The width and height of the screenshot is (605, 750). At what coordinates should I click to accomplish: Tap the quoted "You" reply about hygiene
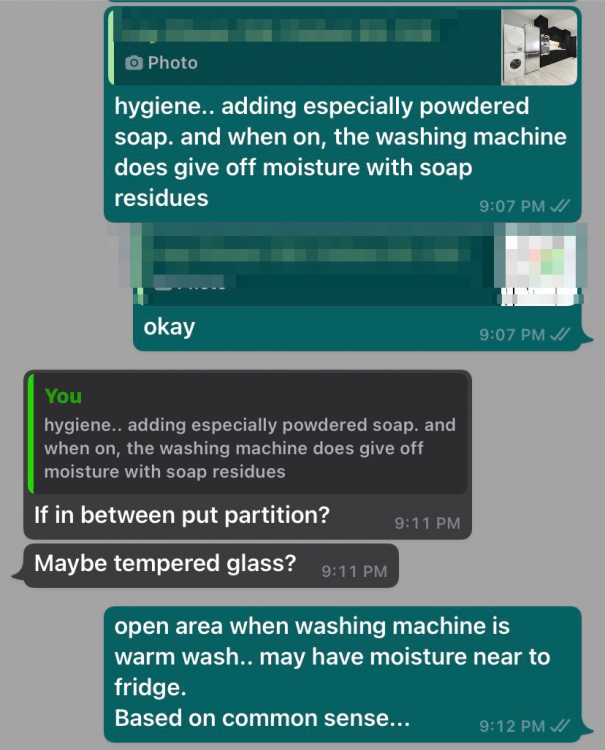249,433
